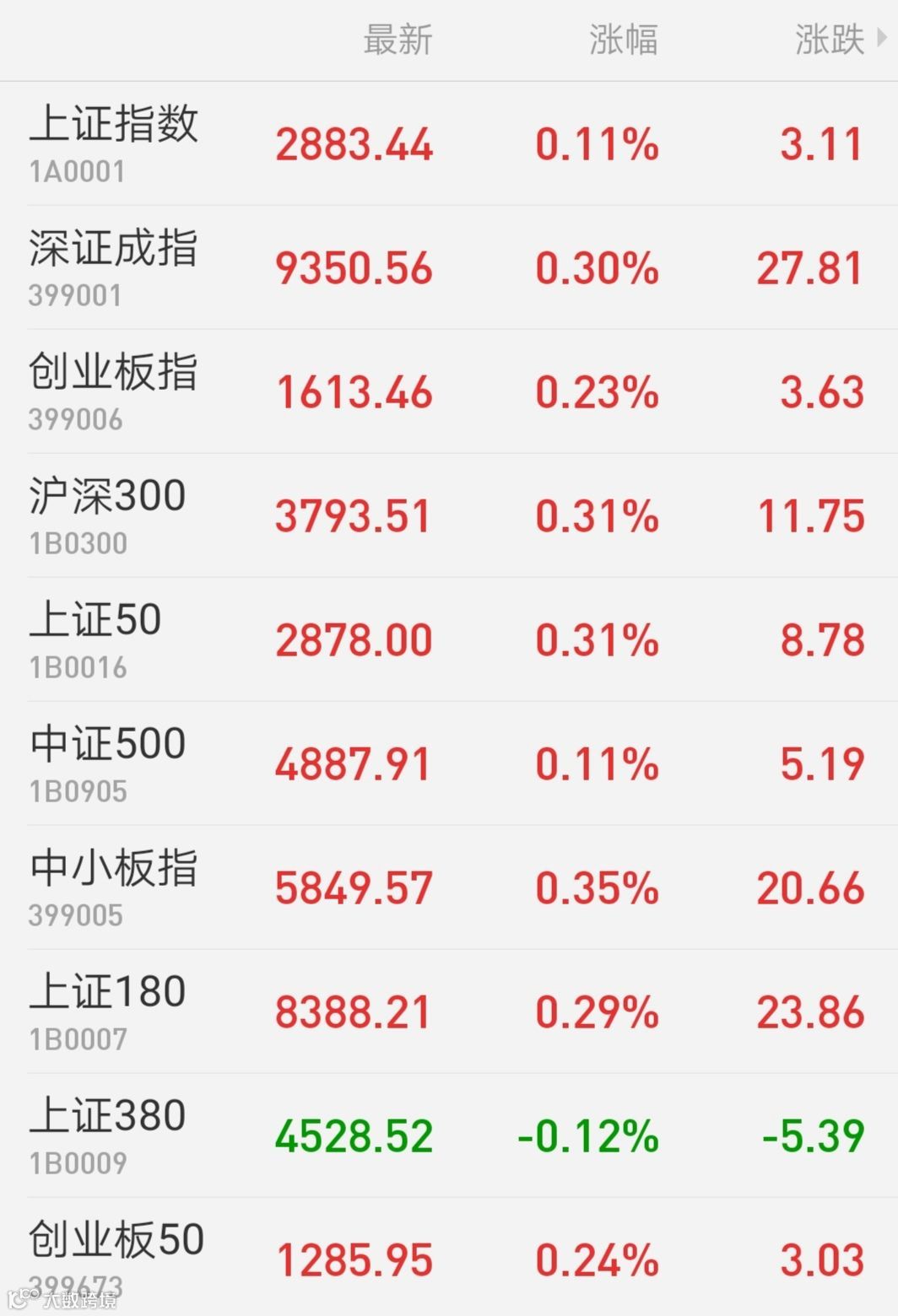
Task: Open the 中小板指 index row
Action: click(x=449, y=887)
